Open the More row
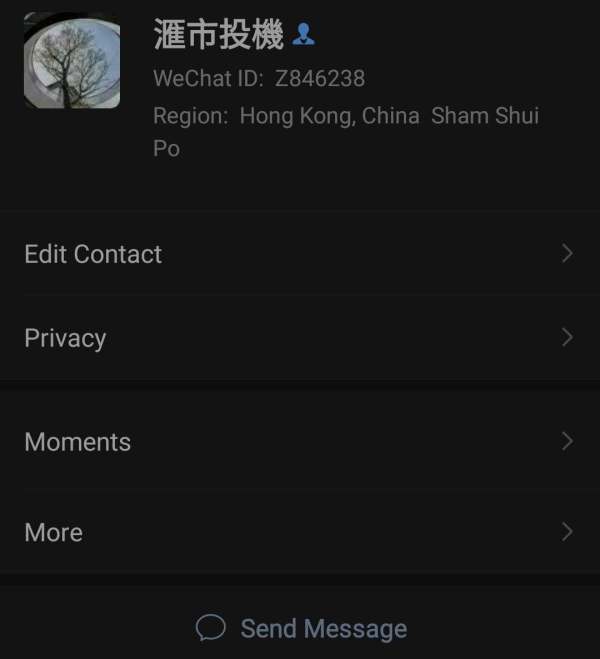The image size is (600, 659). (x=299, y=532)
